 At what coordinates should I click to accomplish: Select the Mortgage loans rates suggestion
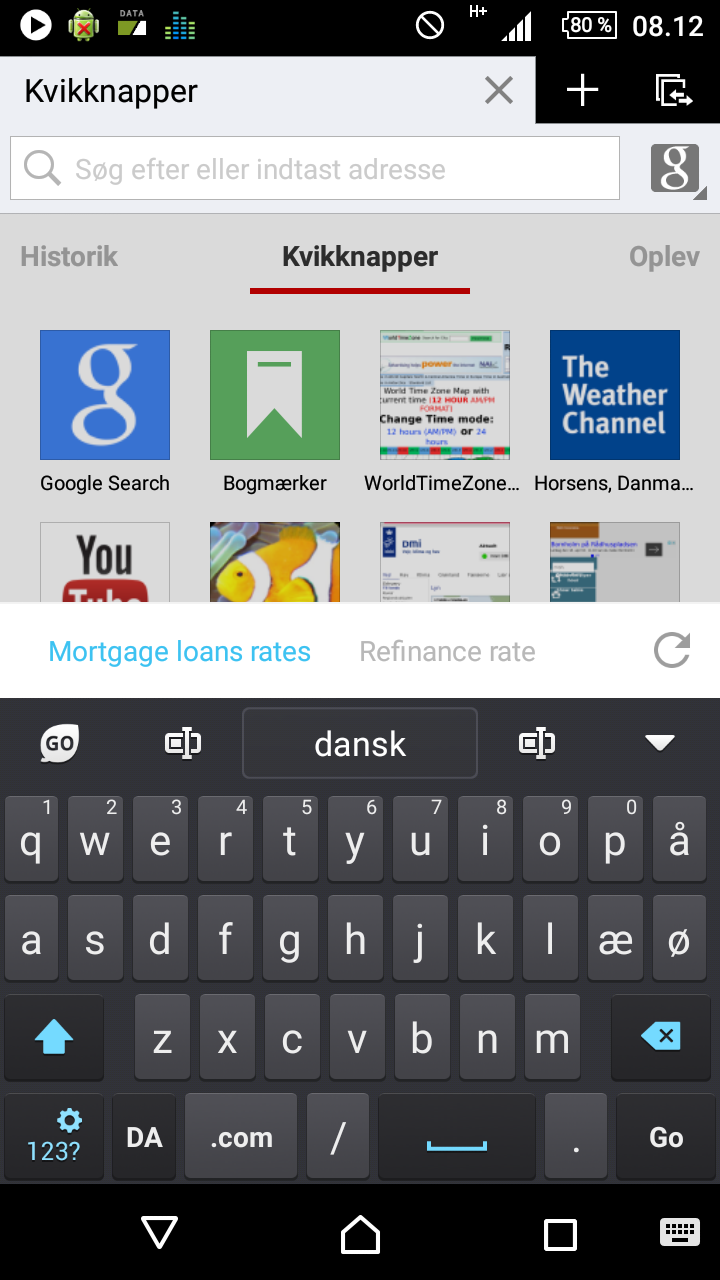point(180,652)
